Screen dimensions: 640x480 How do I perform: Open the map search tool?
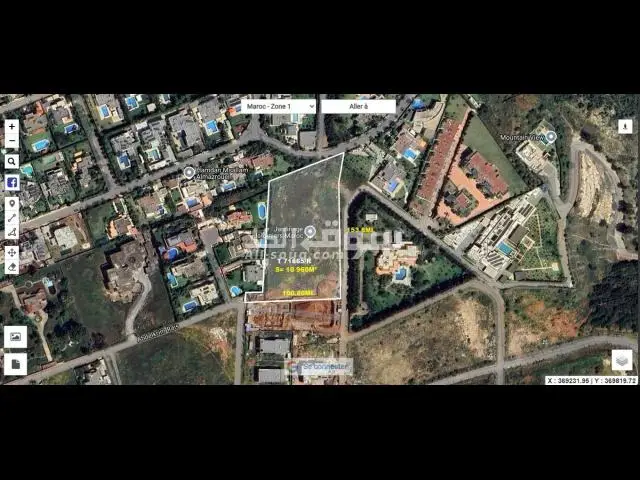[12, 162]
